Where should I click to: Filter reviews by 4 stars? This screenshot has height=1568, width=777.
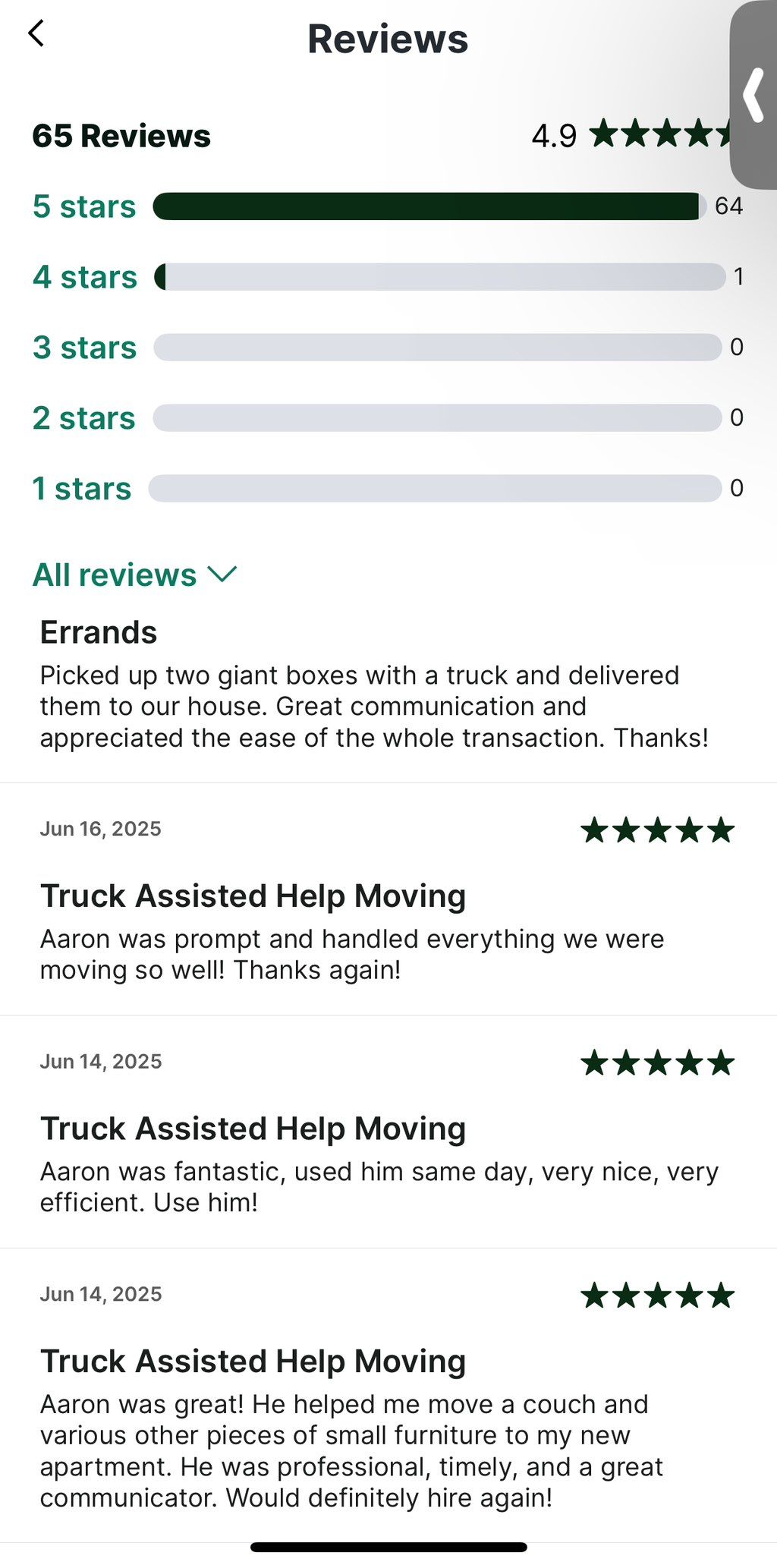coord(85,277)
